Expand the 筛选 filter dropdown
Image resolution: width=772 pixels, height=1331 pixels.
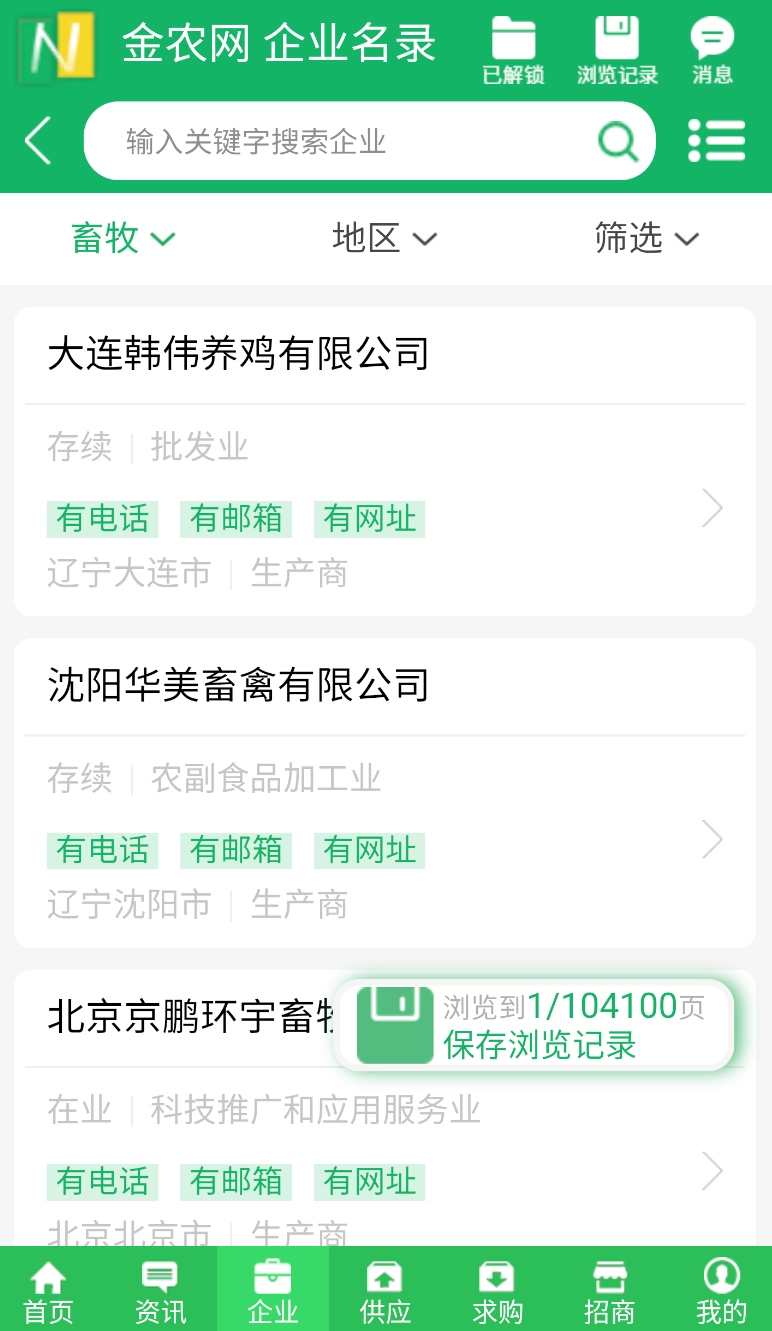(x=648, y=239)
